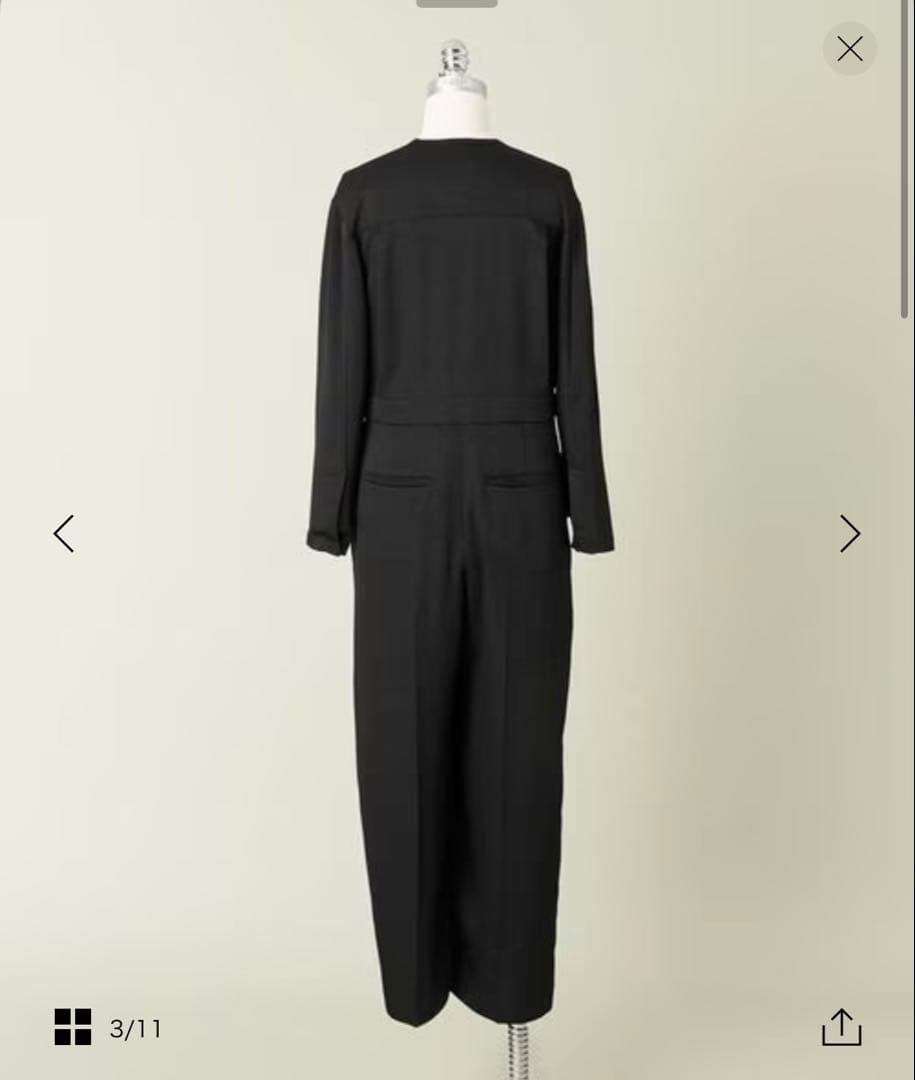
Task: Show the next product photo
Action: point(849,533)
